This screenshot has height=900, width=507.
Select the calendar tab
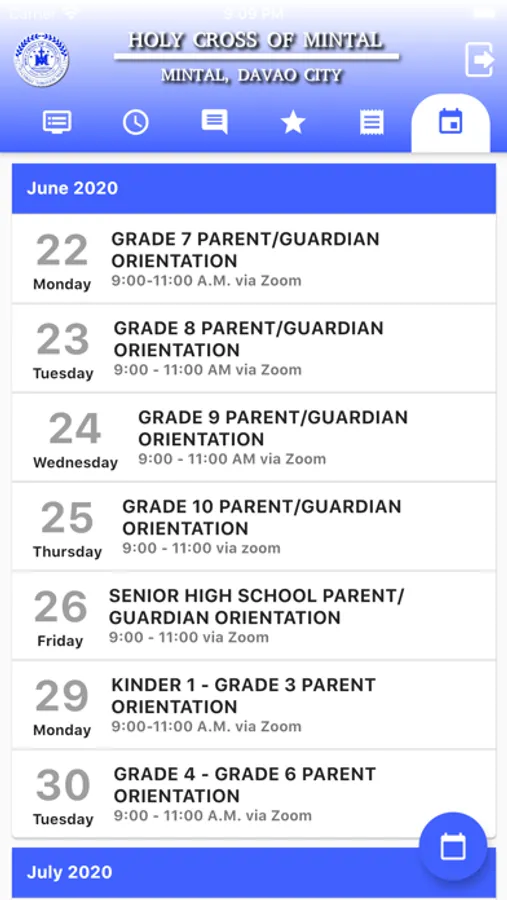point(450,122)
